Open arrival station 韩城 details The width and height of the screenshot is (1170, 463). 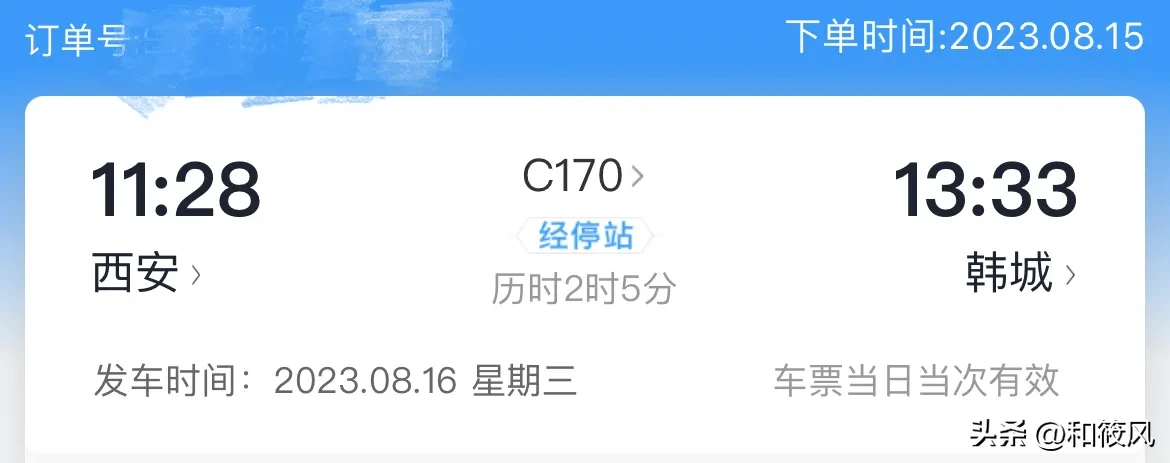pos(1020,273)
